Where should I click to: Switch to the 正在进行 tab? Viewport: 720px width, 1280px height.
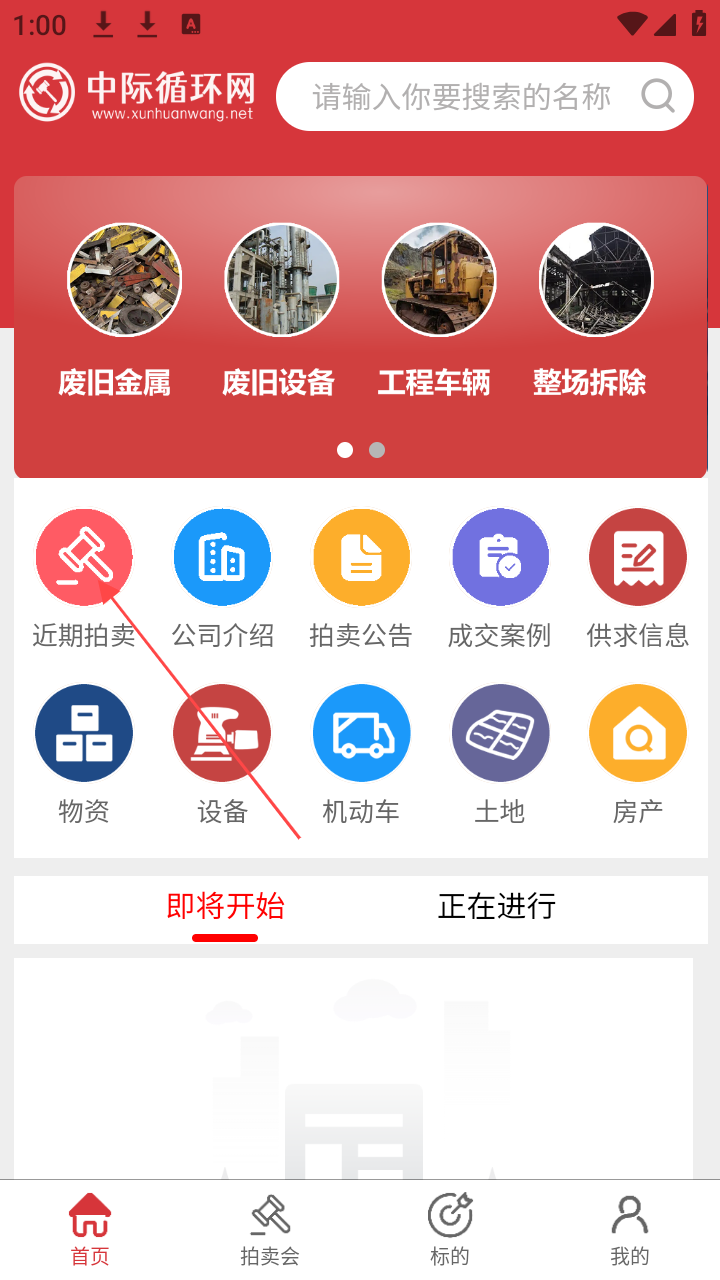coord(496,906)
